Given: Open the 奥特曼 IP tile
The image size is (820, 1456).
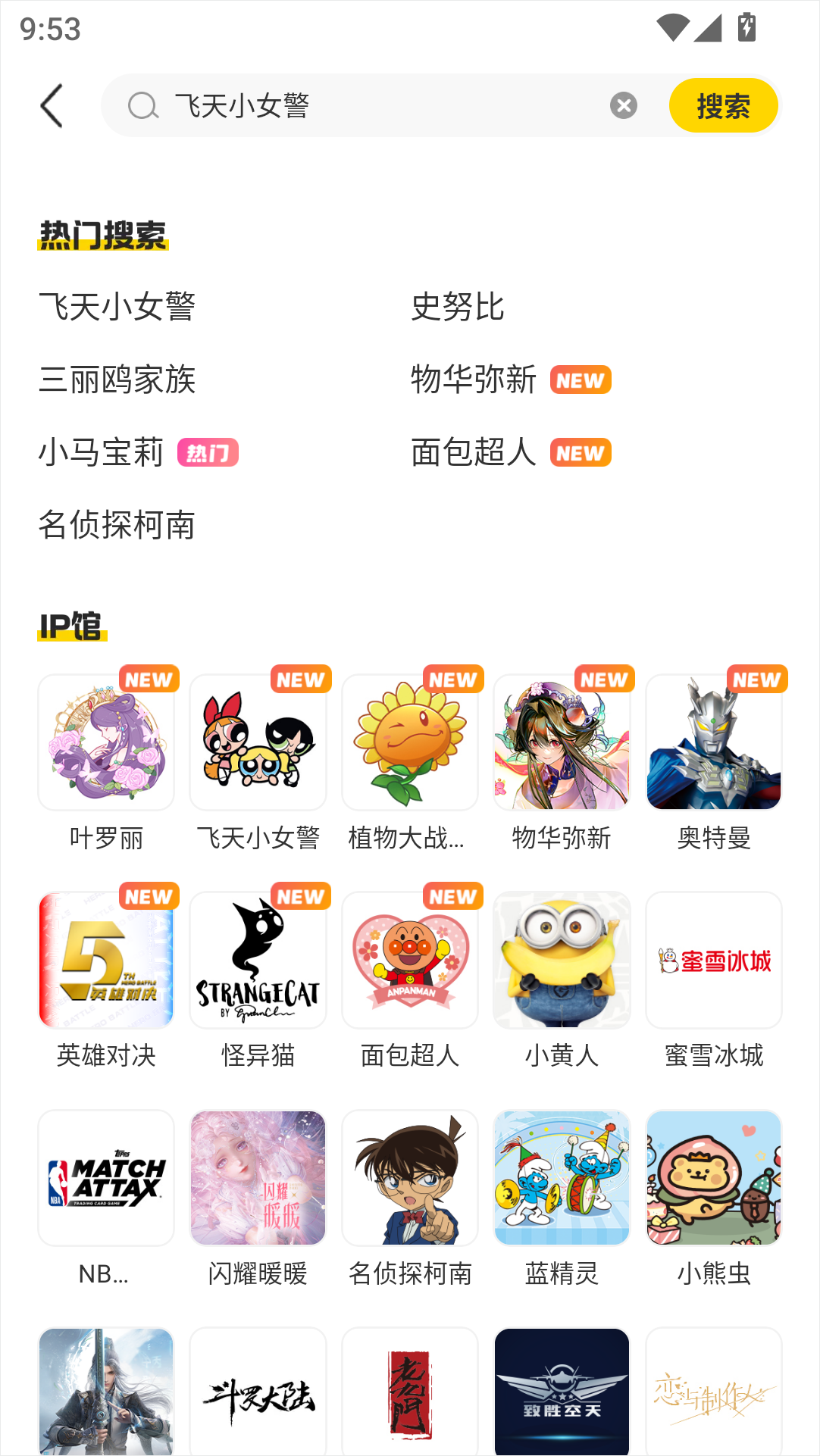Looking at the screenshot, I should pyautogui.click(x=714, y=743).
